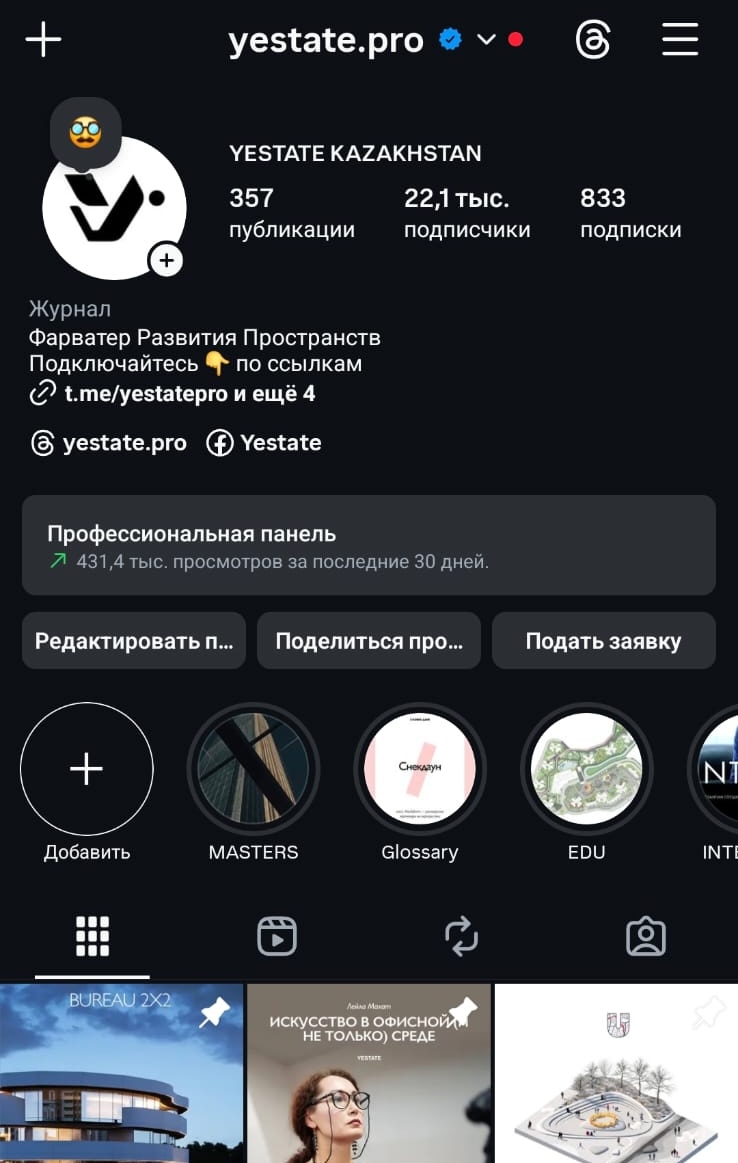Switch to the tagged photos tab
This screenshot has width=738, height=1163.
(646, 937)
